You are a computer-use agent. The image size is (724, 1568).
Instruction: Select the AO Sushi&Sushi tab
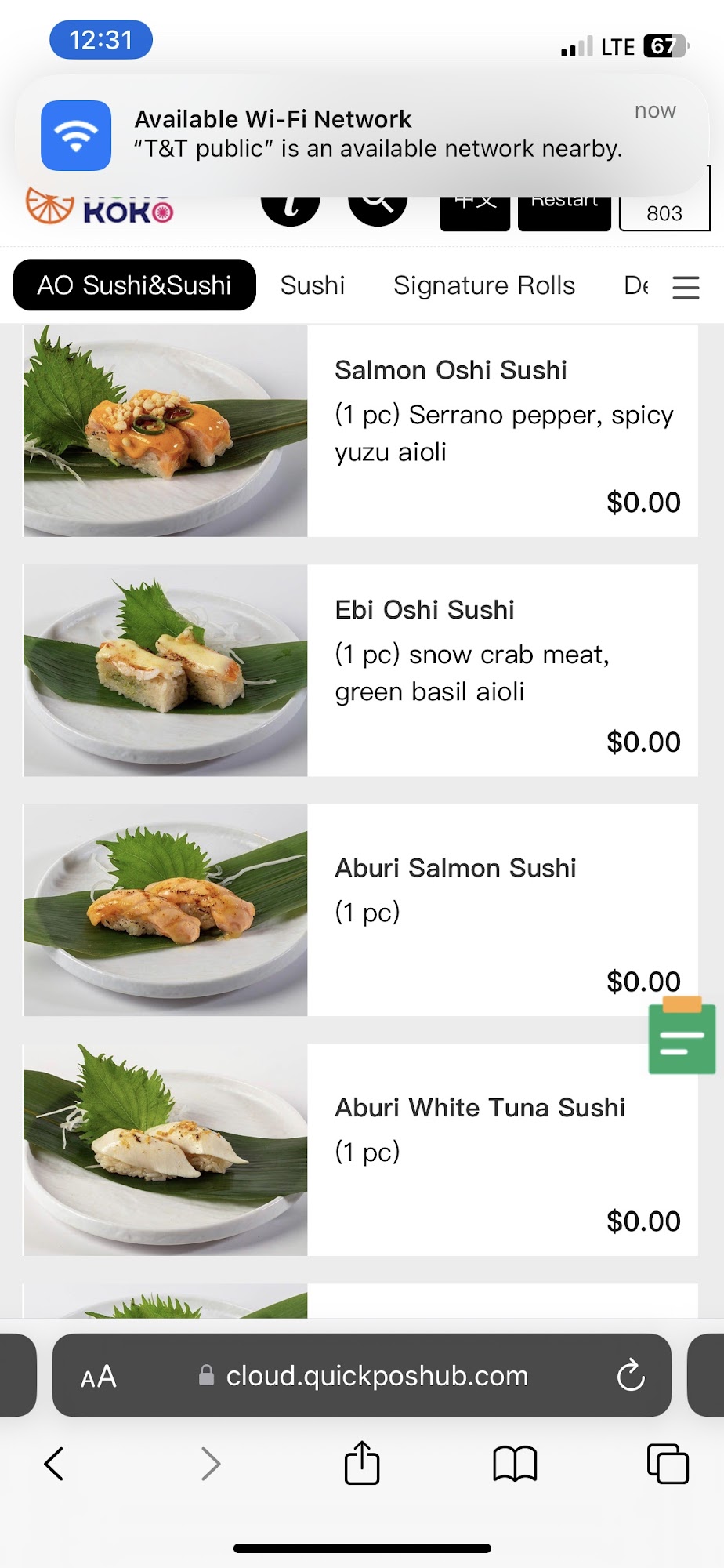pos(135,285)
